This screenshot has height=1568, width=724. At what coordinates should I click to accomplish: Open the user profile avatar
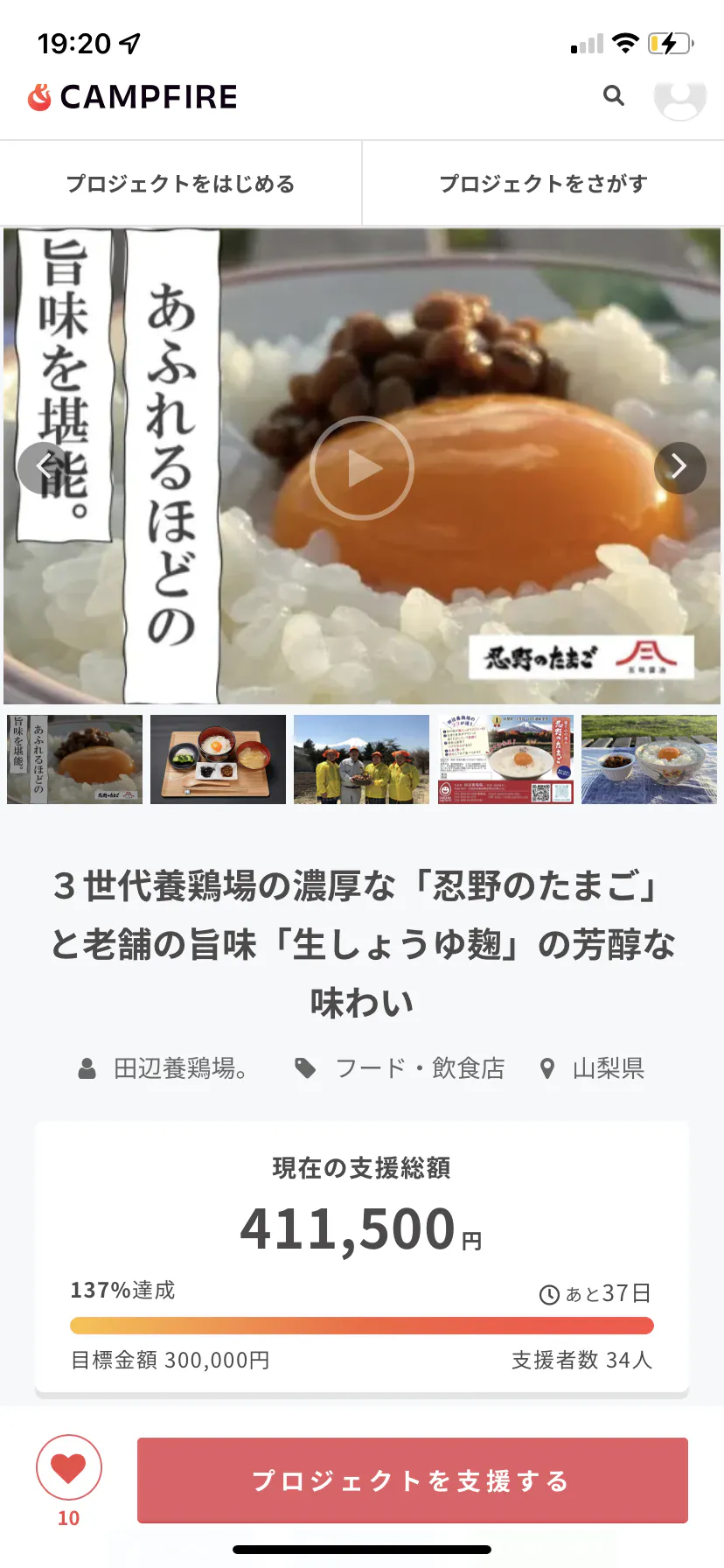point(679,96)
